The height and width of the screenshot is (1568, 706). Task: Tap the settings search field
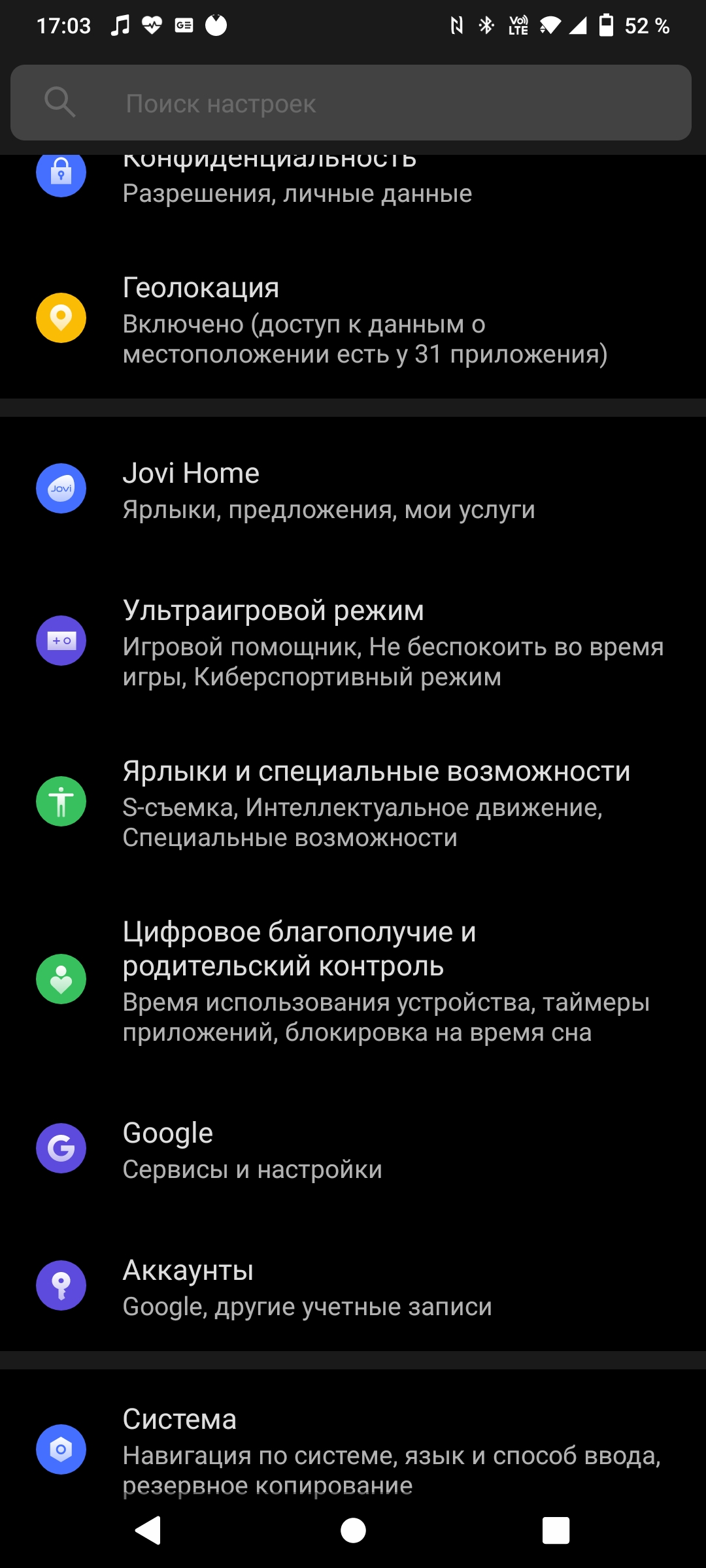[x=351, y=103]
